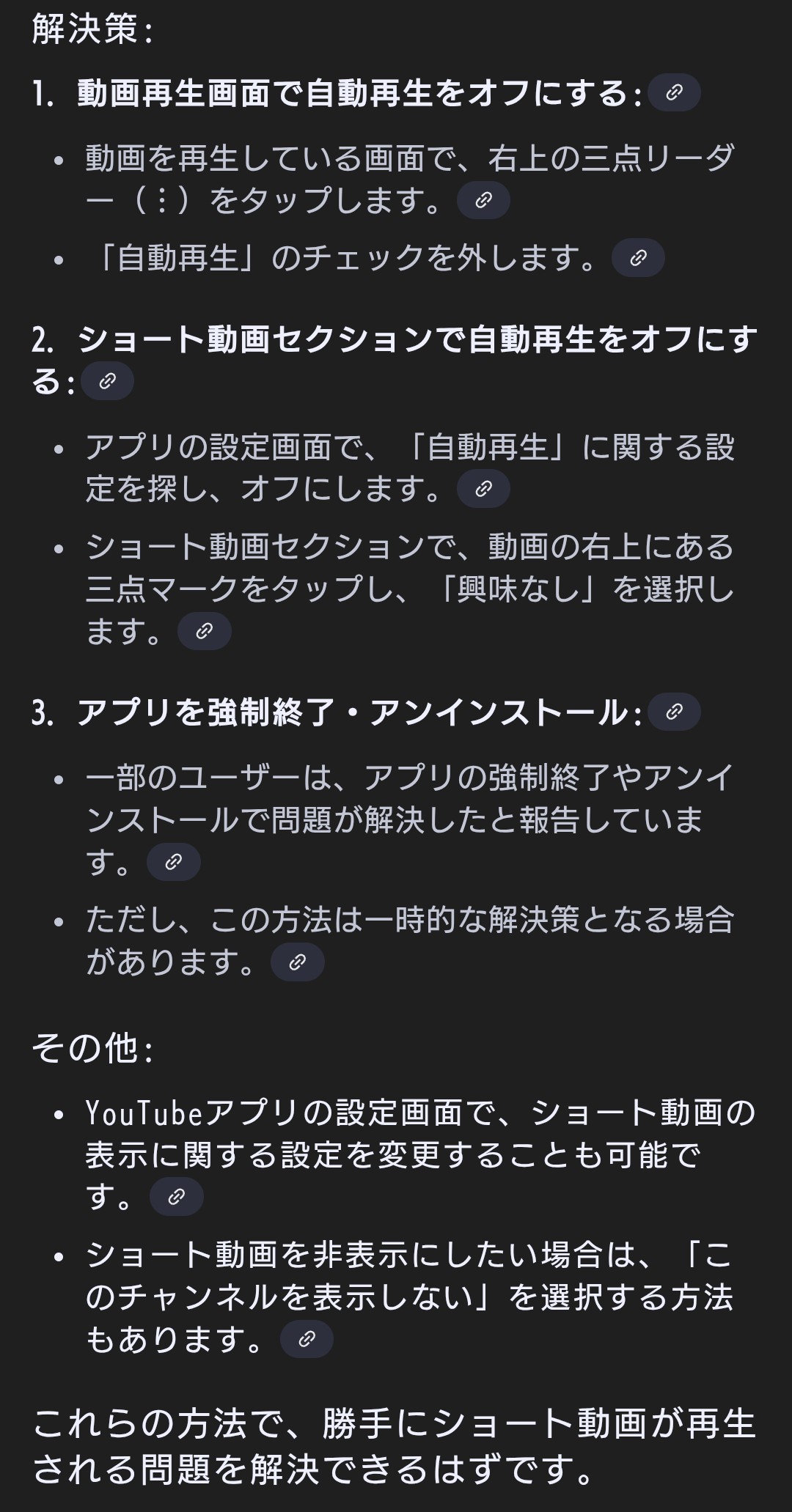Tap link chip after 問題が解決したと報告しています
Viewport: 792px width, 1512px height.
[x=173, y=862]
